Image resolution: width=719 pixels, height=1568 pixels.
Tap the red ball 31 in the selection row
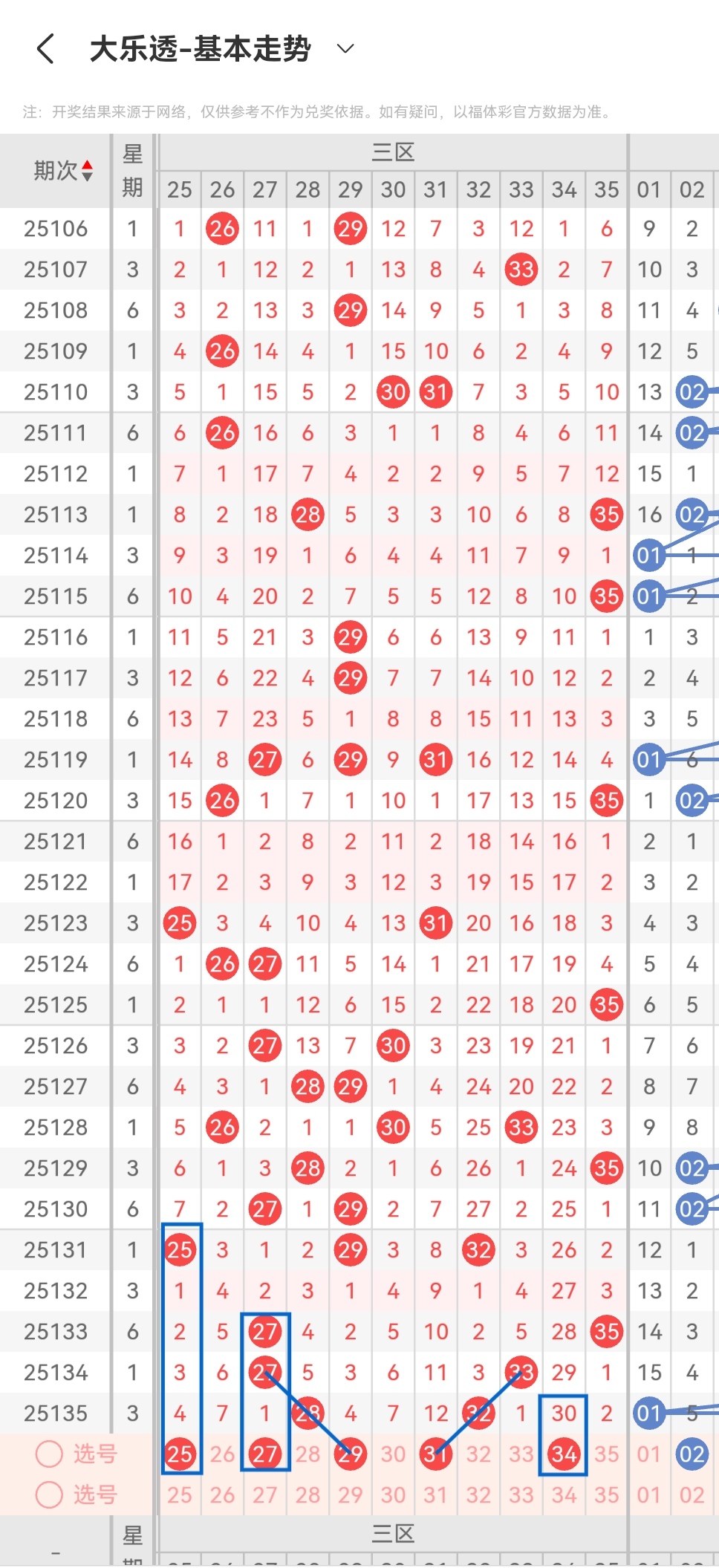coord(436,1454)
